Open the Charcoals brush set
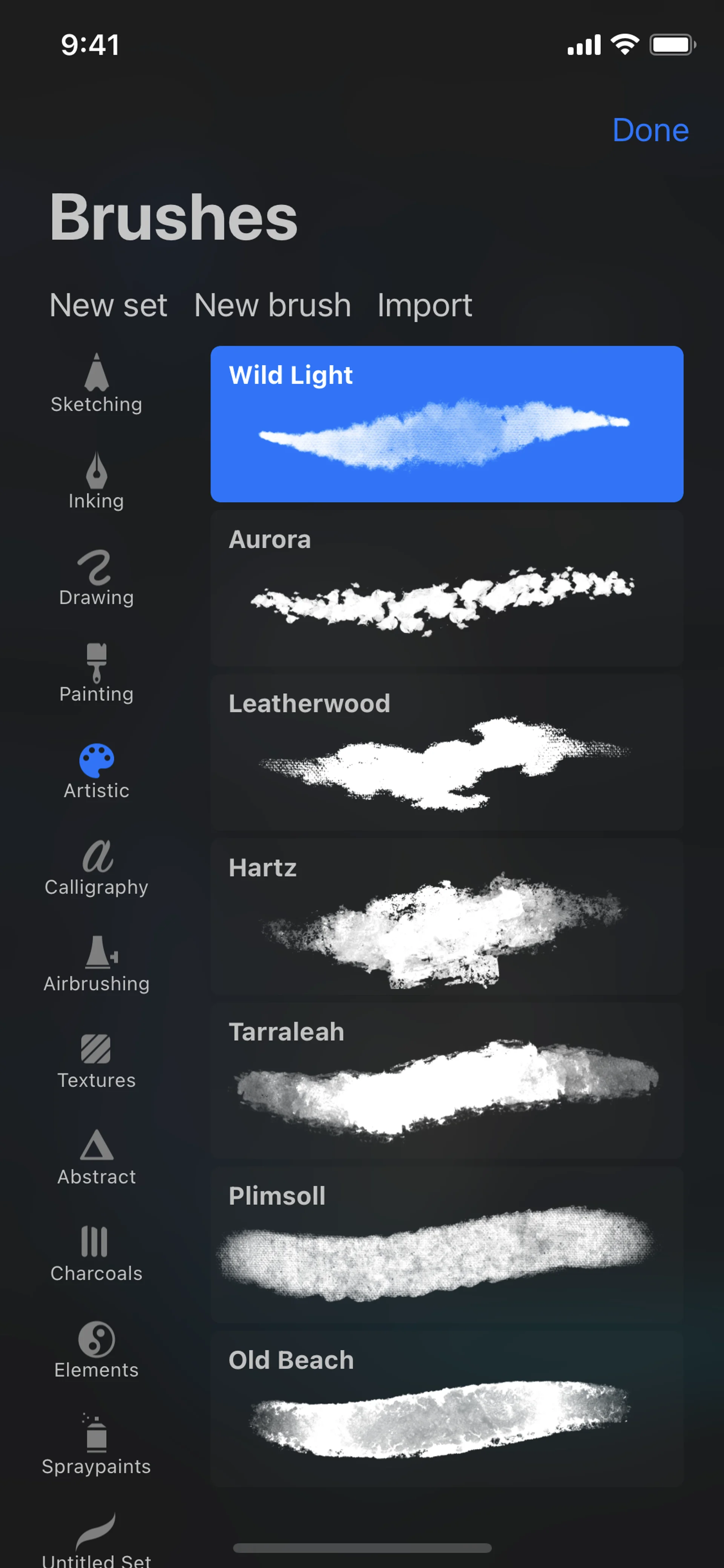The image size is (724, 1568). [x=96, y=1254]
